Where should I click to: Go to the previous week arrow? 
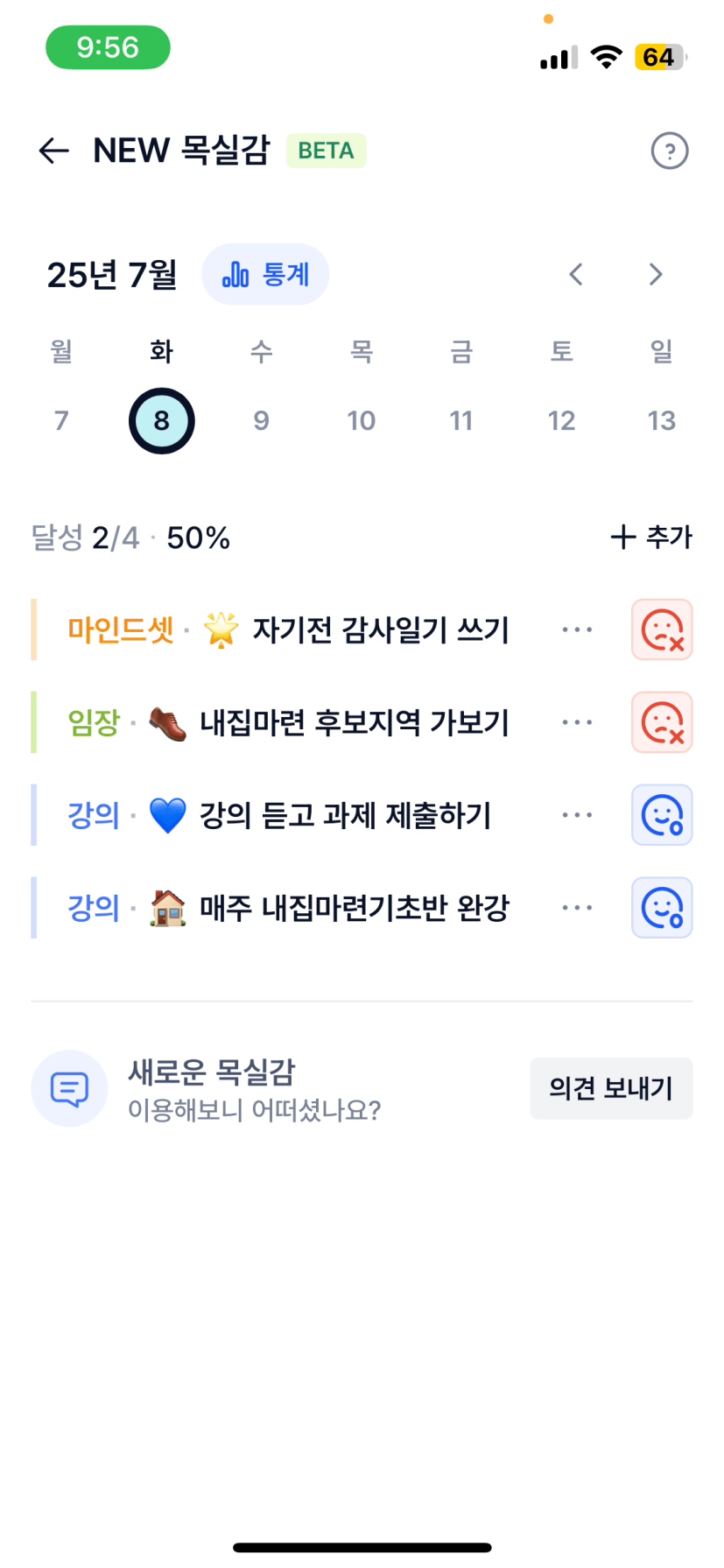click(575, 274)
